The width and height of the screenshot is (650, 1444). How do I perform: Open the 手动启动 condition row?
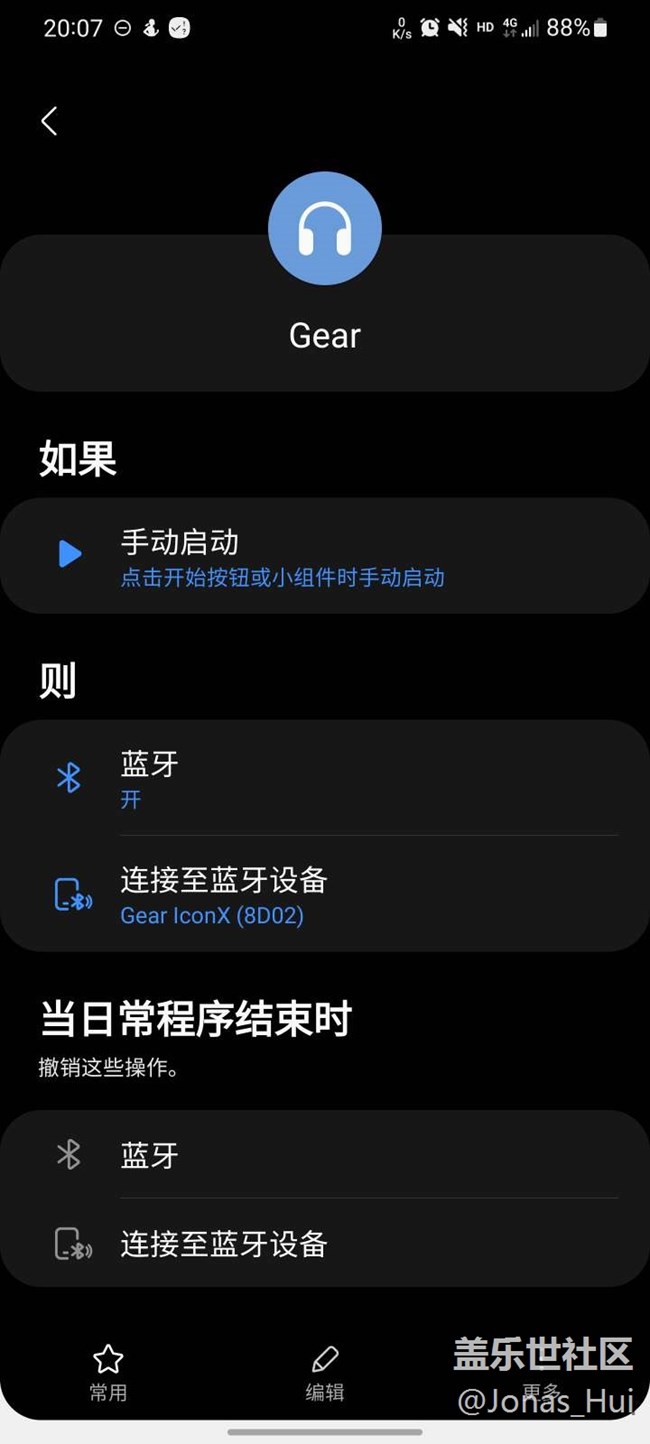325,556
